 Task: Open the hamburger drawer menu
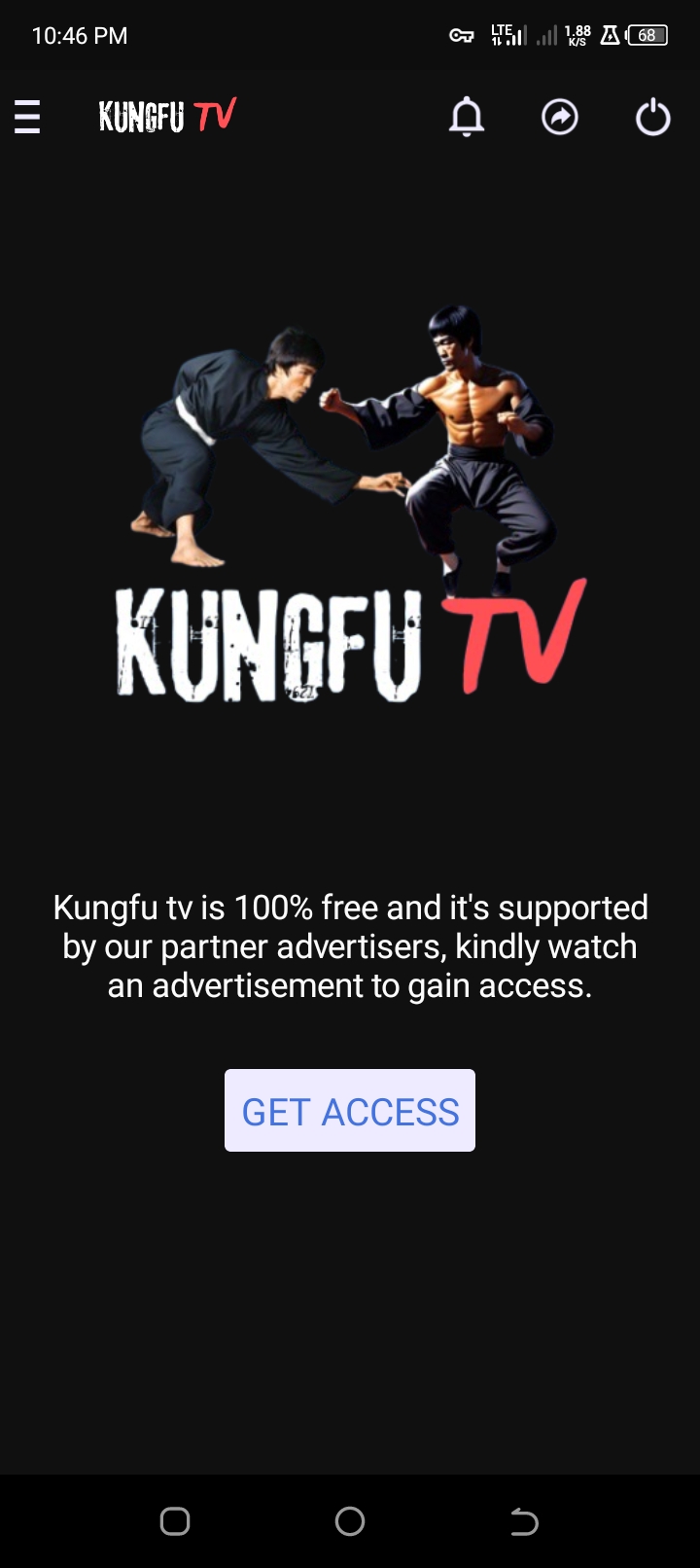pos(27,117)
